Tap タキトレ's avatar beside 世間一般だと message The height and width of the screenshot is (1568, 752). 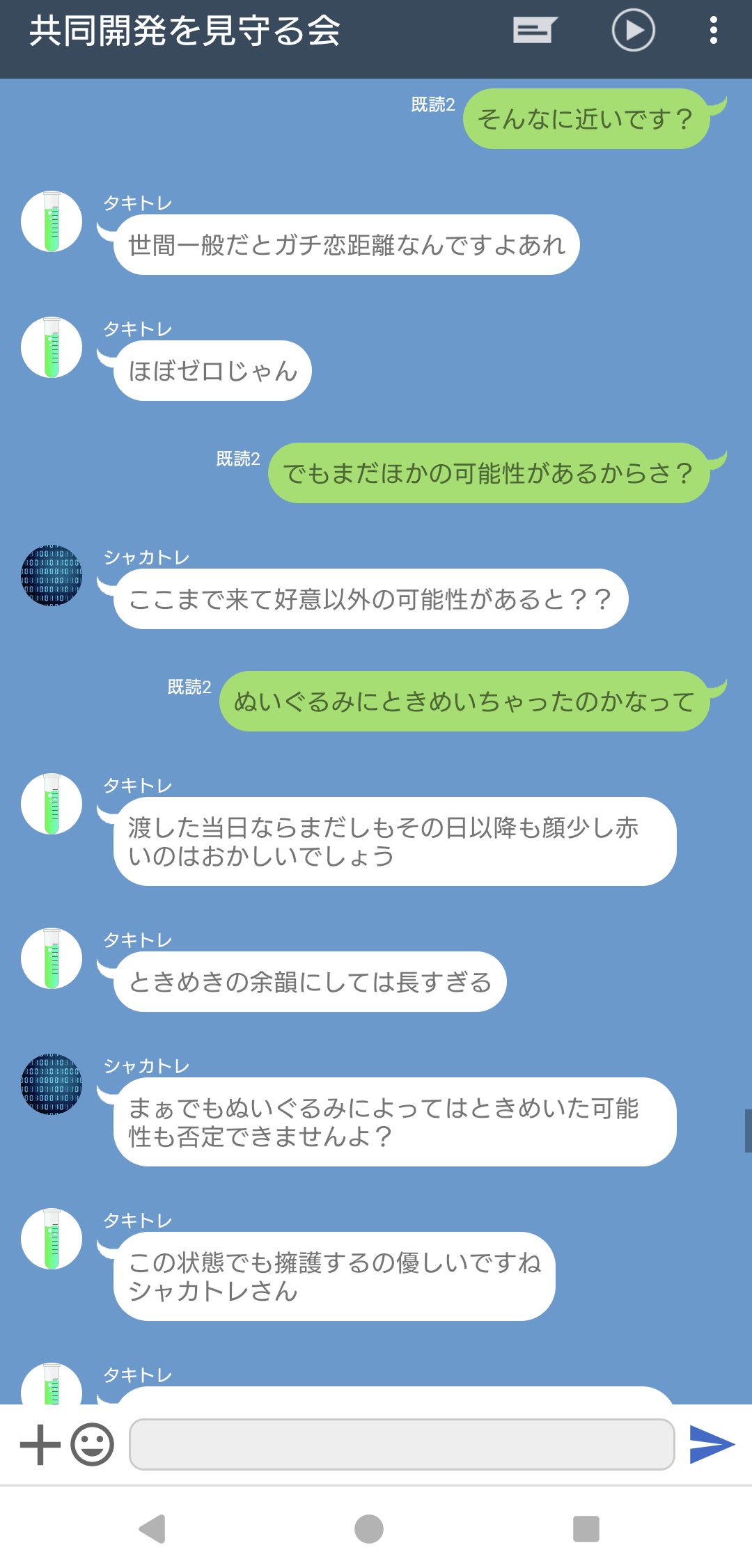52,221
